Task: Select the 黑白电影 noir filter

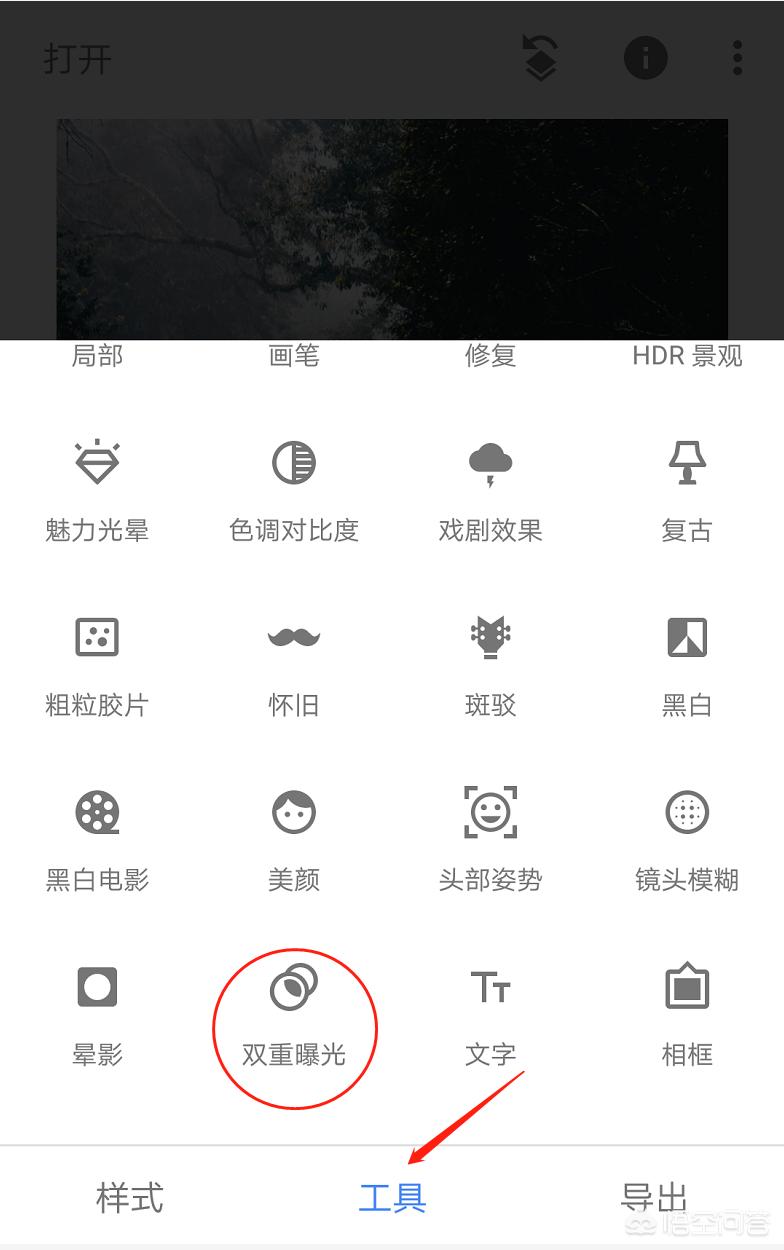Action: 97,838
